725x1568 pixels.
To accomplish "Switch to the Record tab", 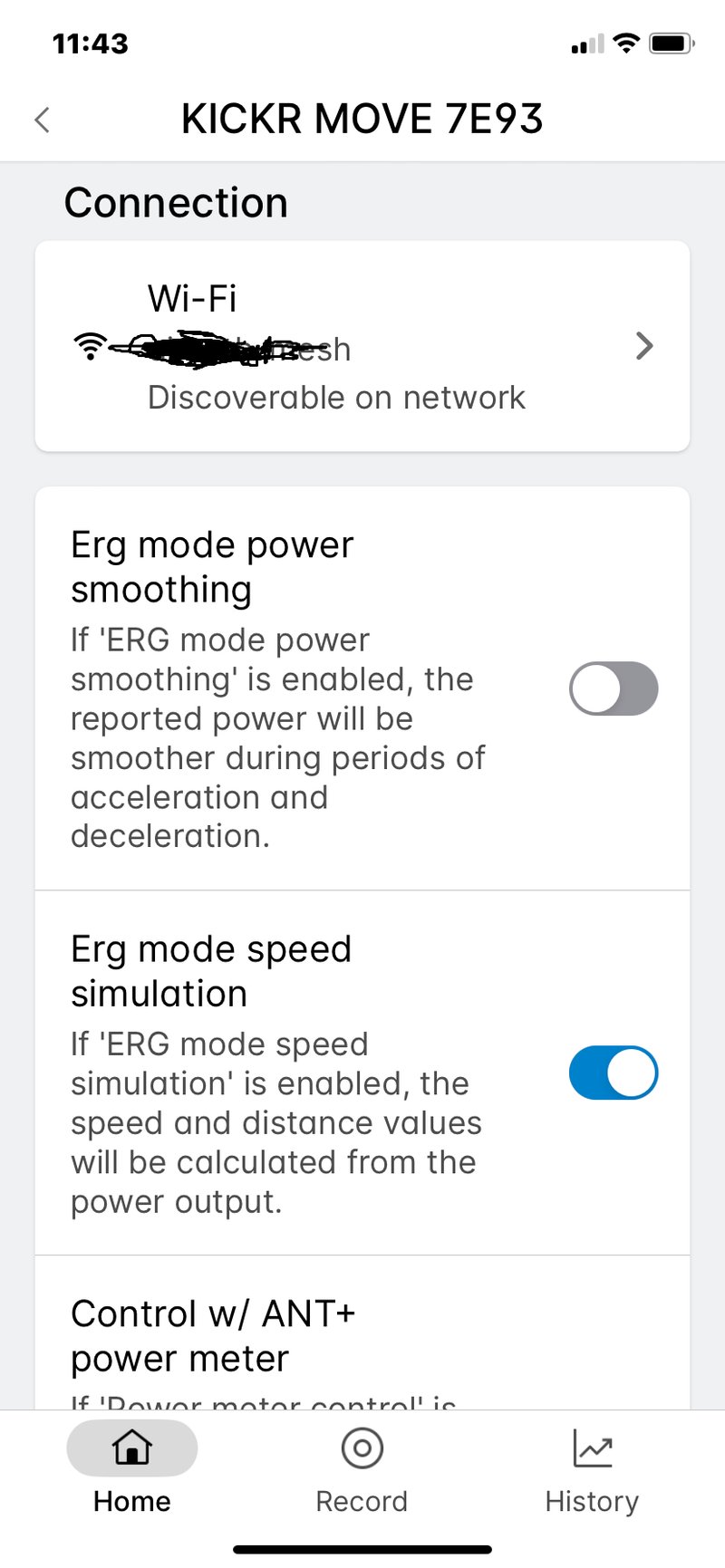I will coord(362,1469).
